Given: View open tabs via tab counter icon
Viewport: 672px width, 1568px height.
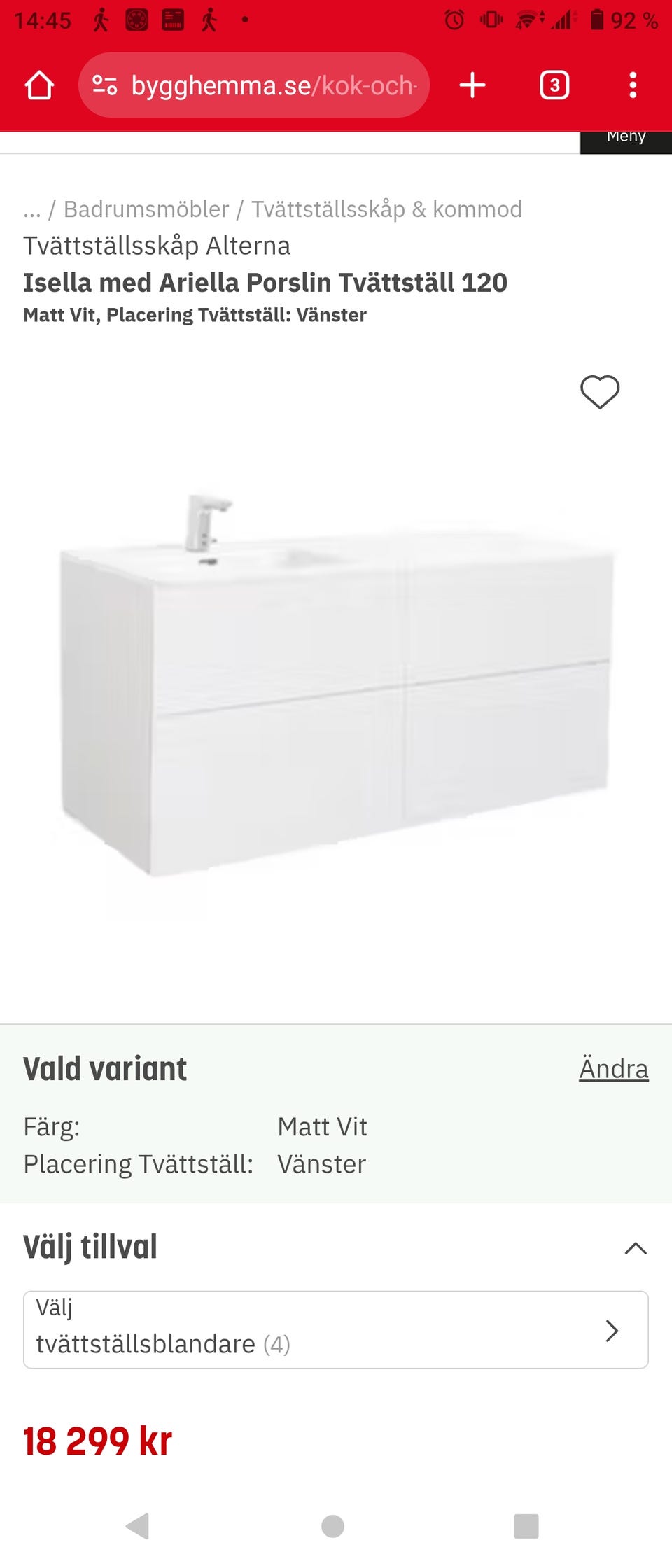Looking at the screenshot, I should pyautogui.click(x=554, y=85).
